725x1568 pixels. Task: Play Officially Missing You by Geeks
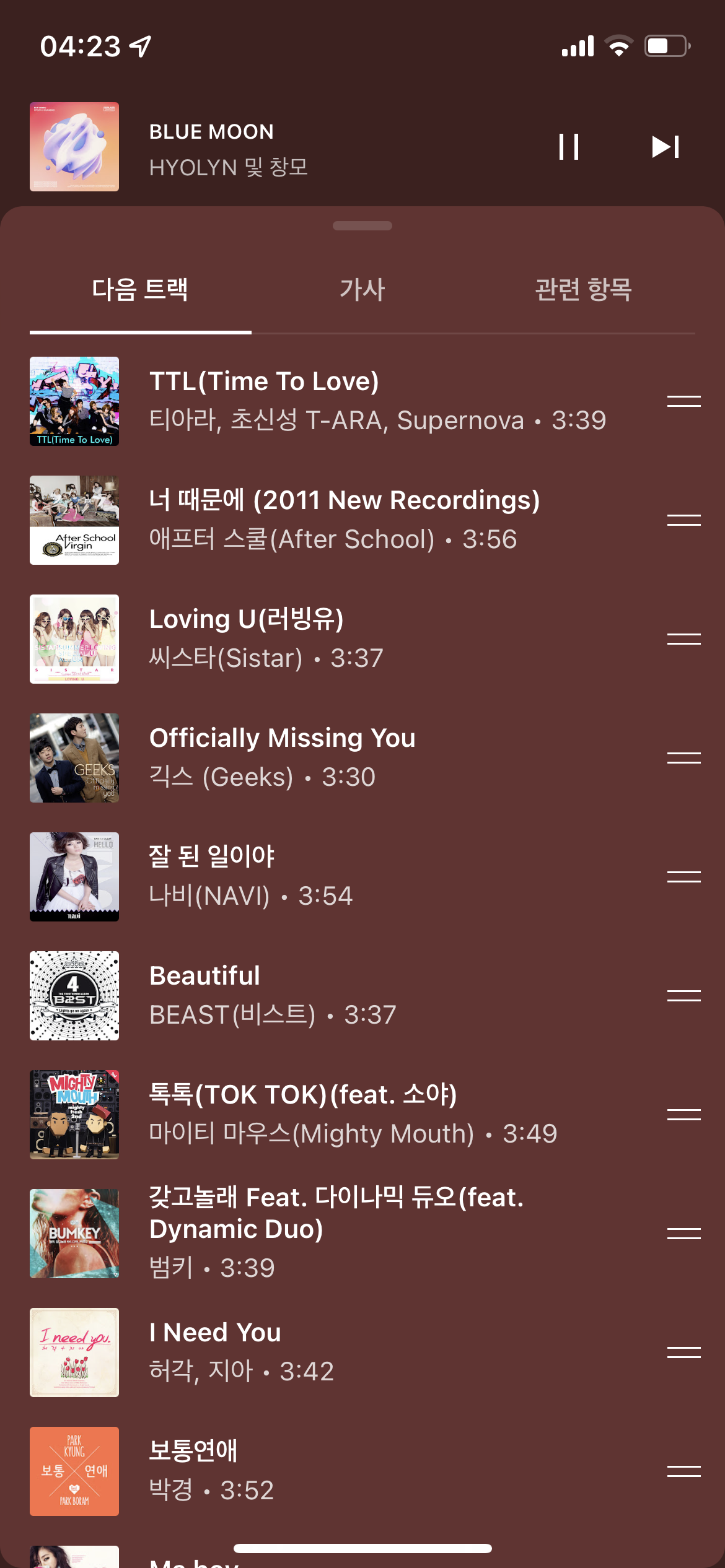pos(347,758)
